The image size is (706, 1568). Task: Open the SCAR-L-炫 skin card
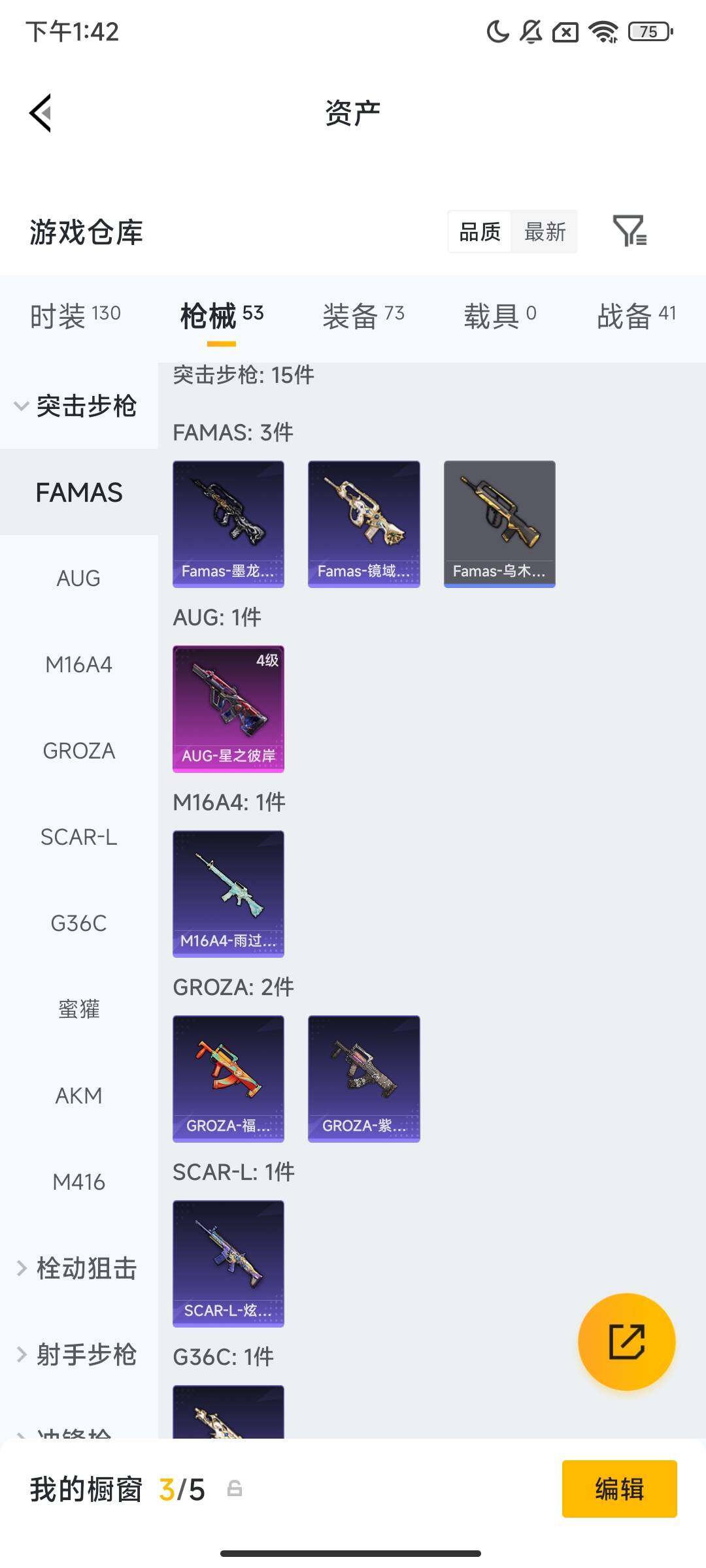click(228, 1264)
